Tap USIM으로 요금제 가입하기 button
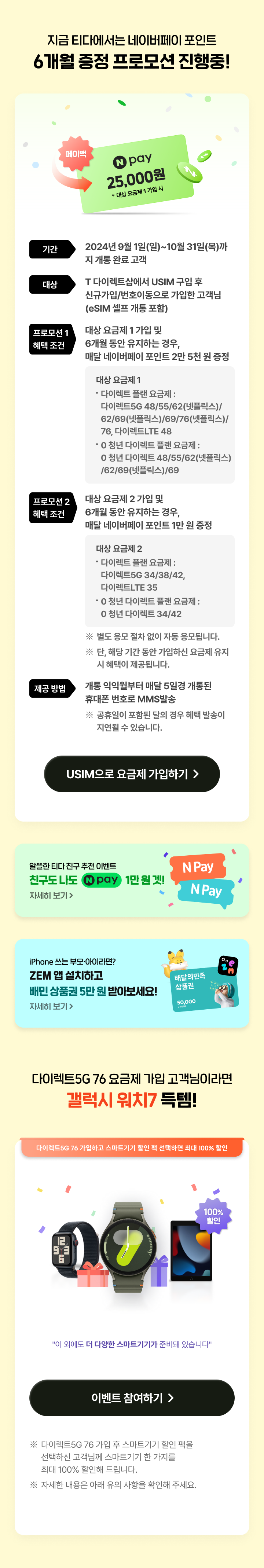 tap(131, 774)
